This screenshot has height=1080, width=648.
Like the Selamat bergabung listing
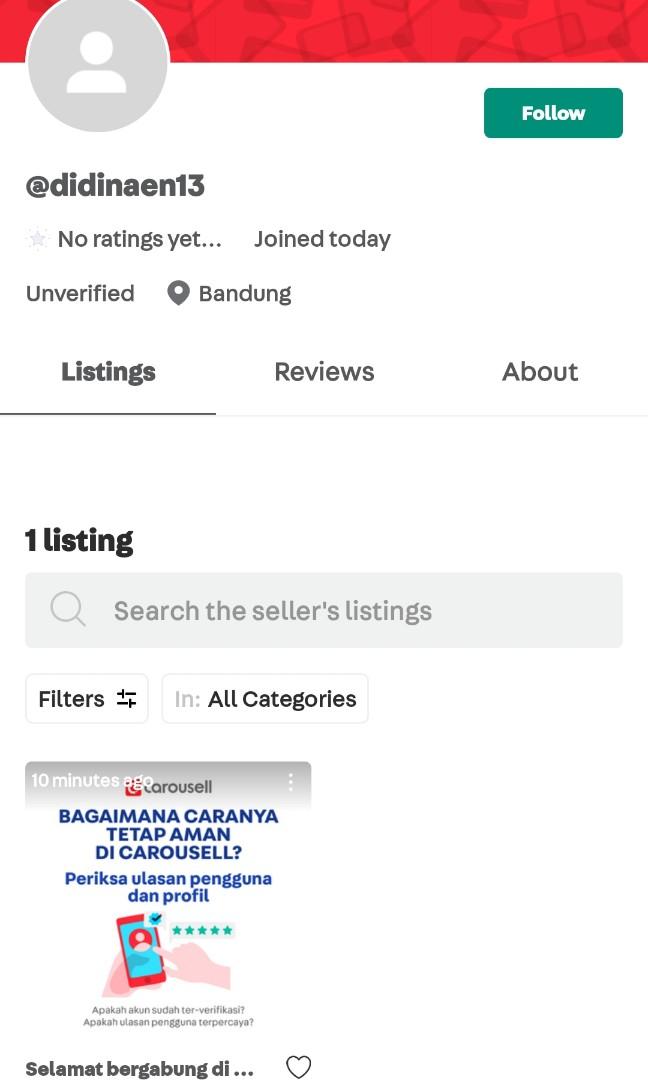point(298,1067)
